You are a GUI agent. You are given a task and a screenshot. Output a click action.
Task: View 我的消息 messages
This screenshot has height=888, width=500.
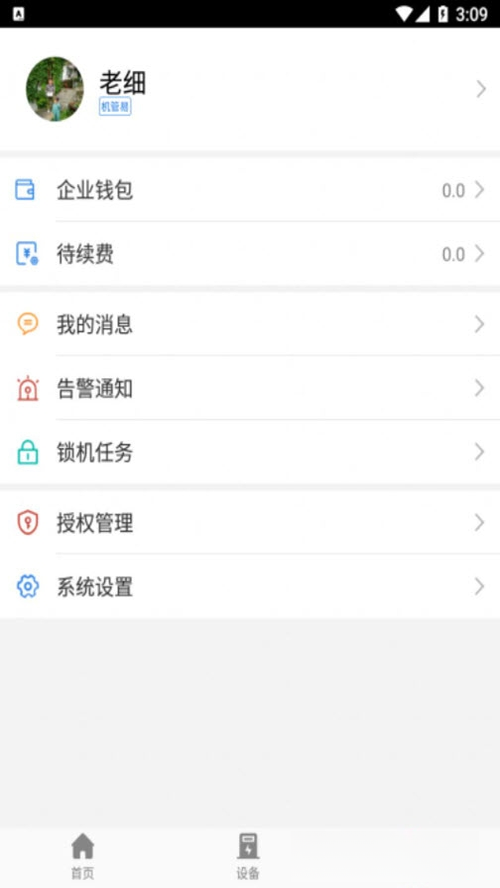(250, 324)
